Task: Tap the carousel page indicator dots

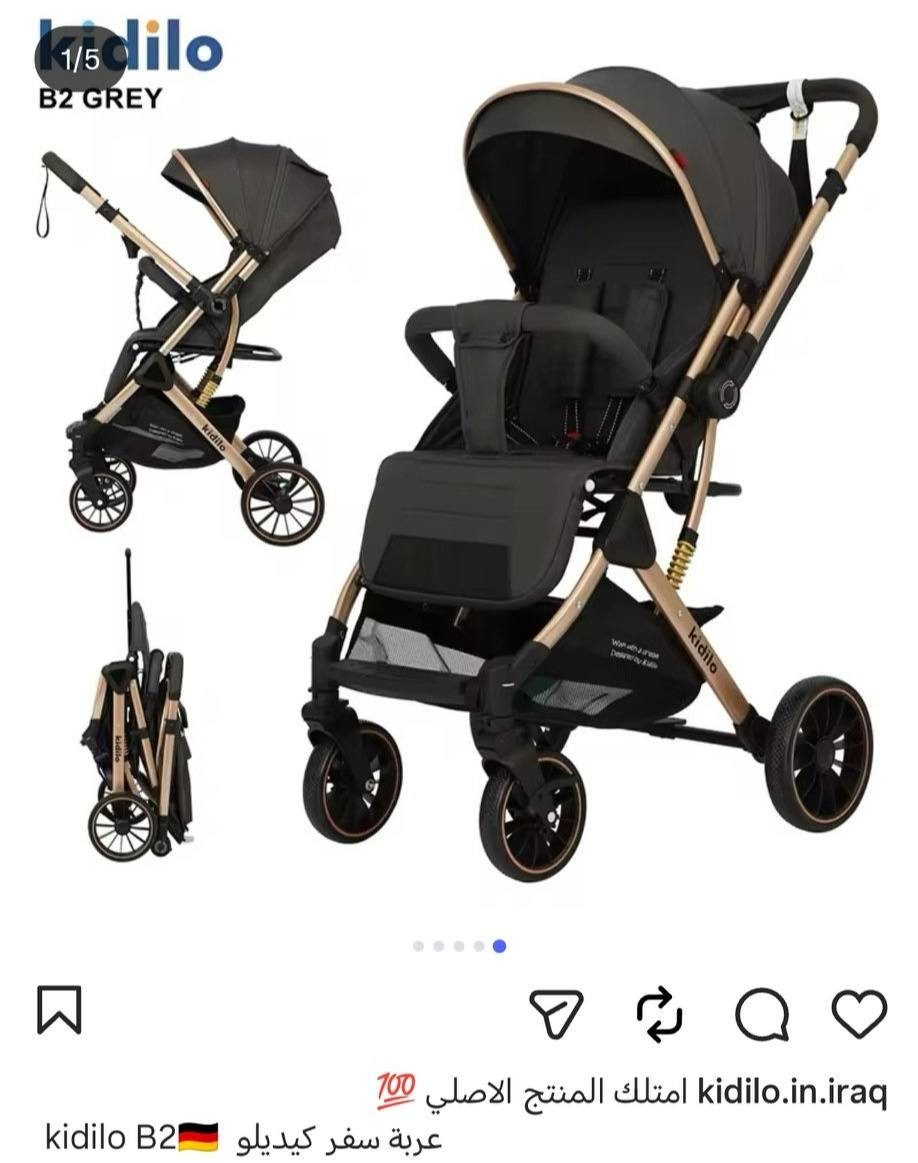Action: (459, 946)
